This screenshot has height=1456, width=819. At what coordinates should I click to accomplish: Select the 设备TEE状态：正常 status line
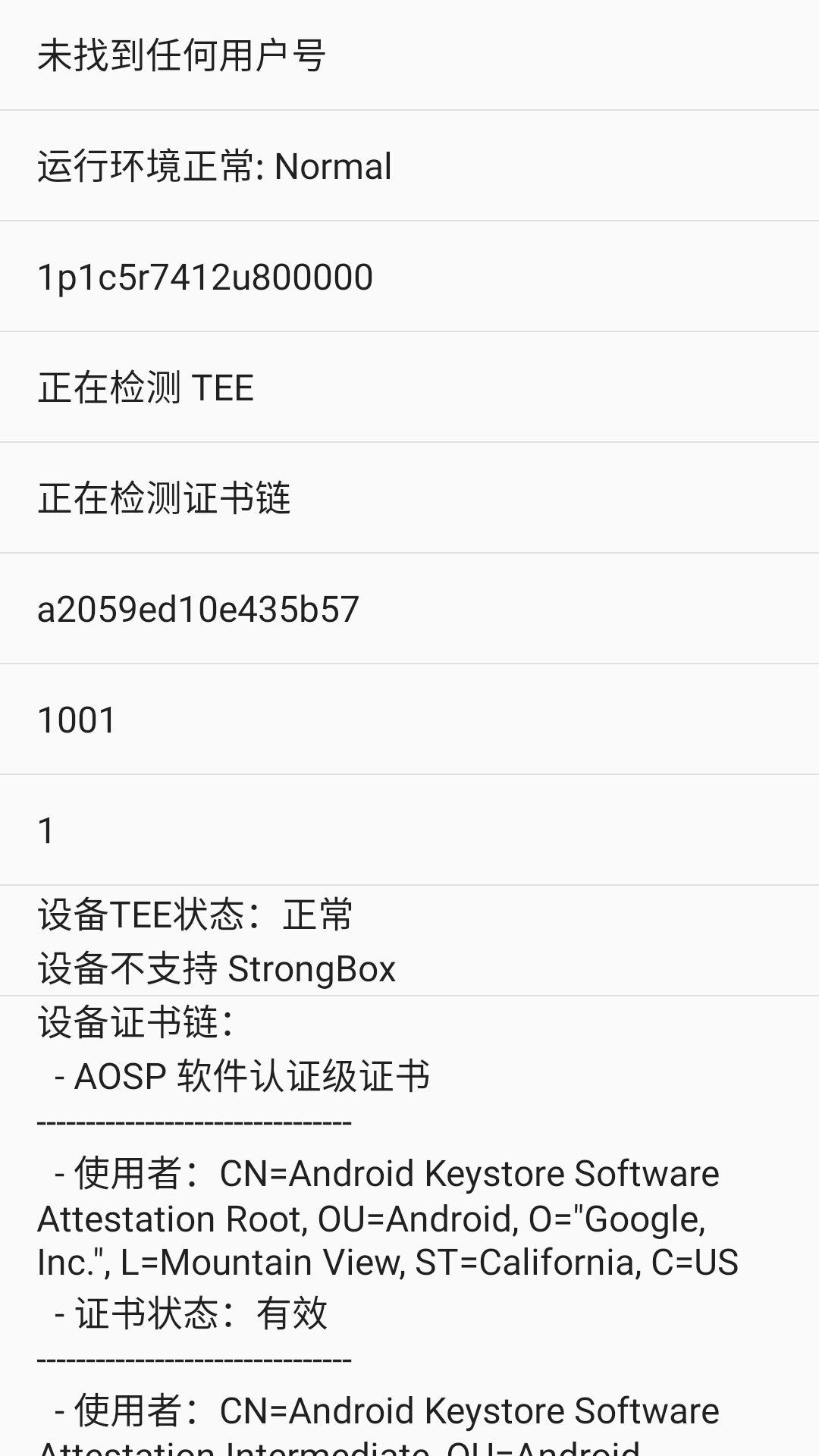(x=196, y=915)
